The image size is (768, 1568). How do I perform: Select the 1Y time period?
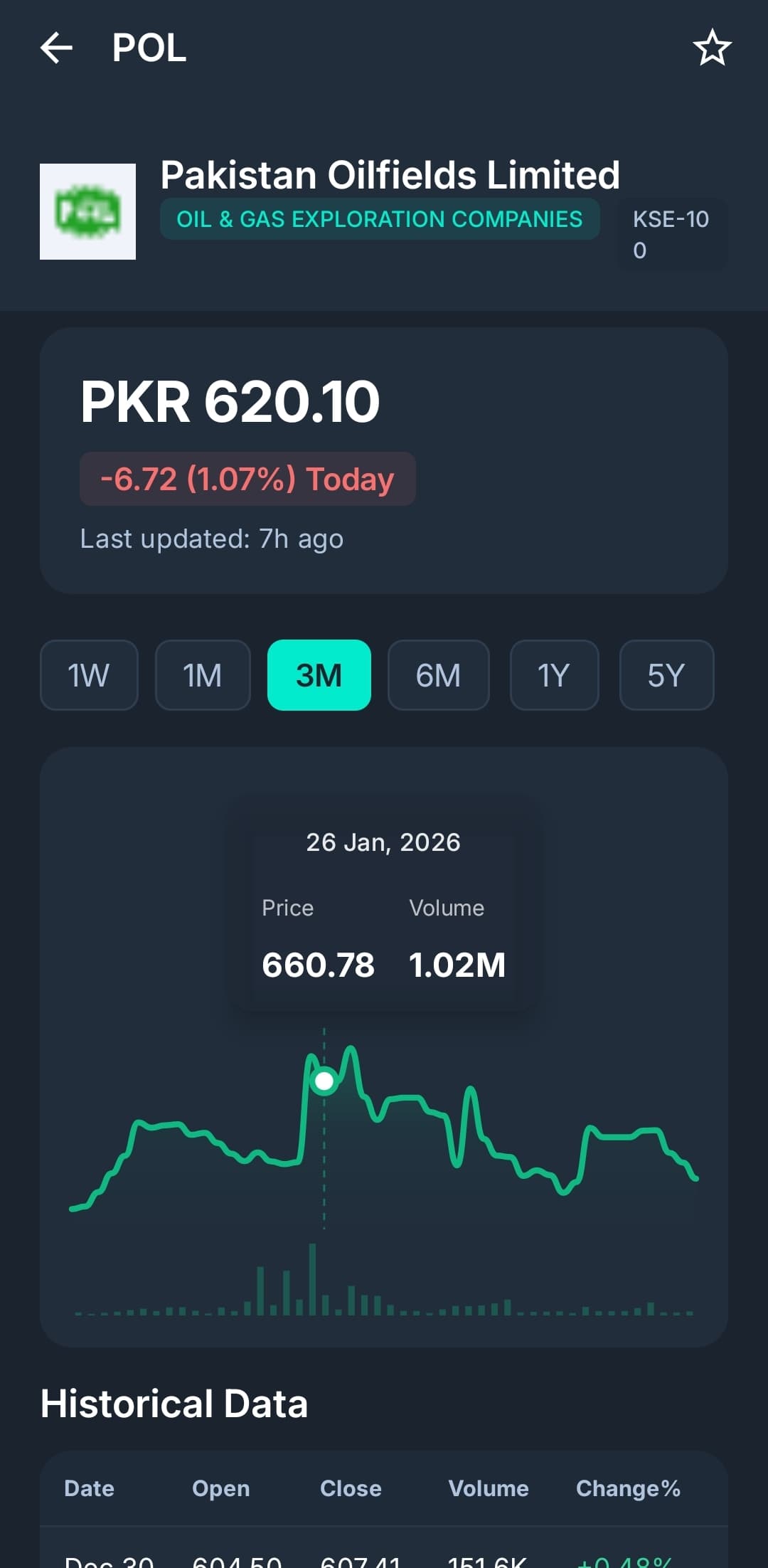point(553,675)
